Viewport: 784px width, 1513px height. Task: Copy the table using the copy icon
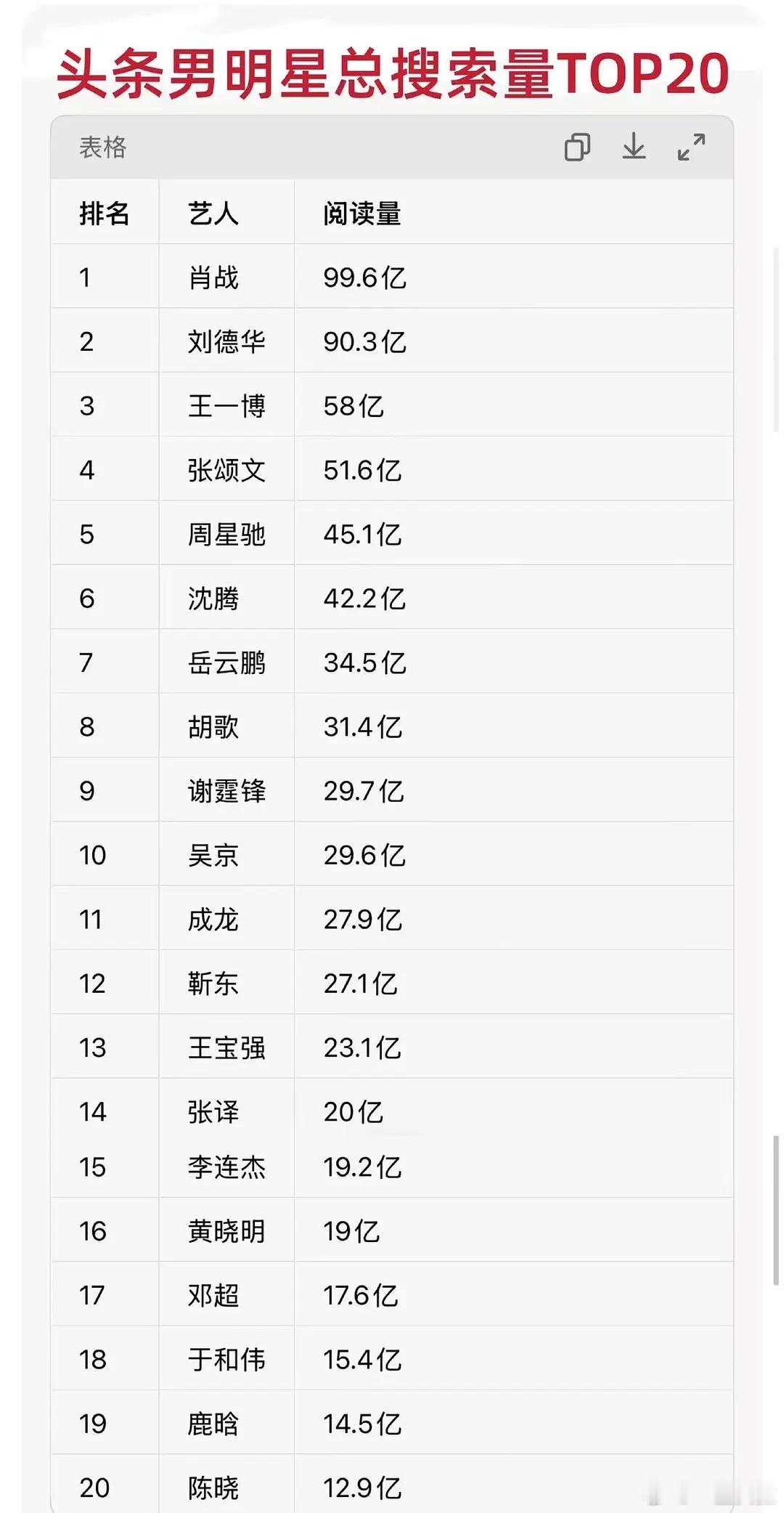pyautogui.click(x=577, y=147)
